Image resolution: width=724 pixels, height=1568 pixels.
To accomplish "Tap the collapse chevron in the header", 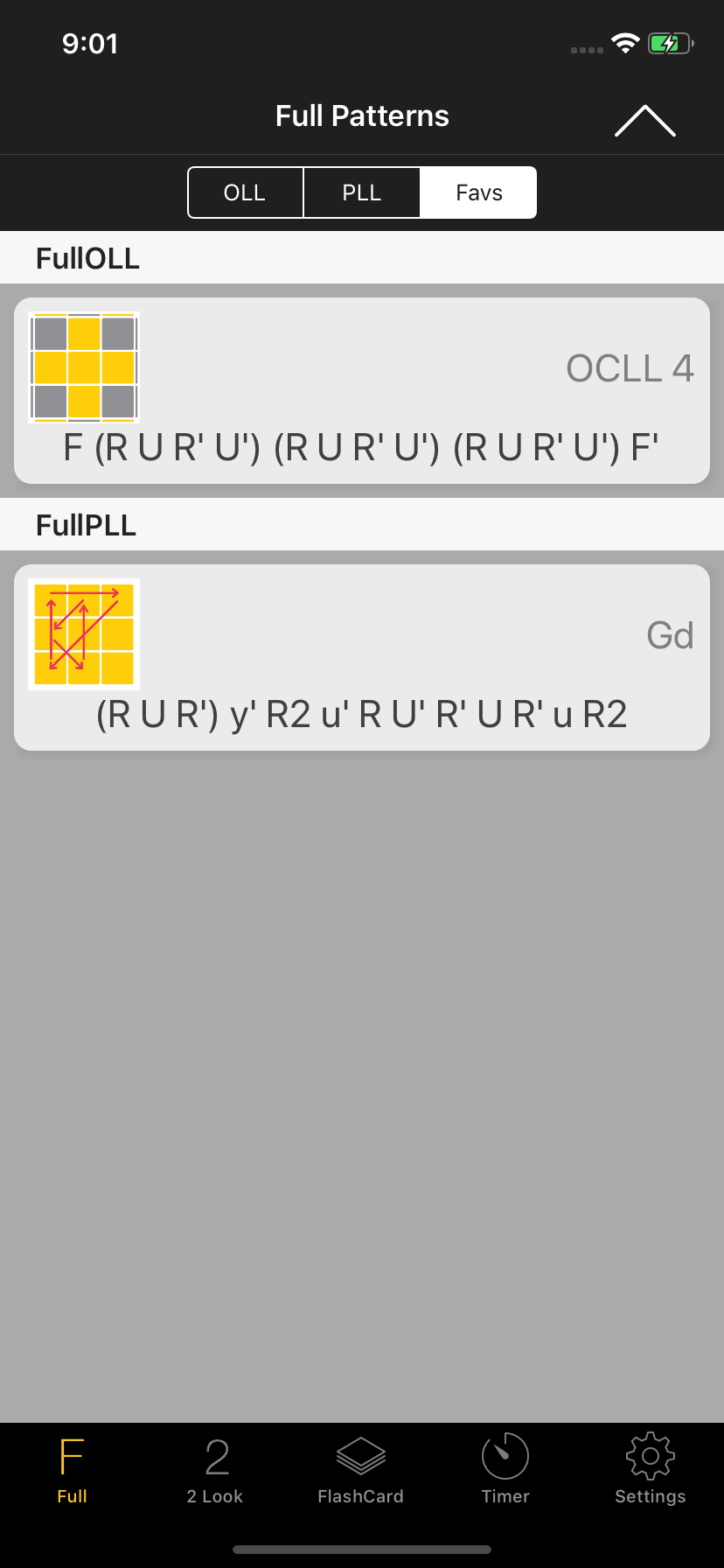I will coord(645,121).
